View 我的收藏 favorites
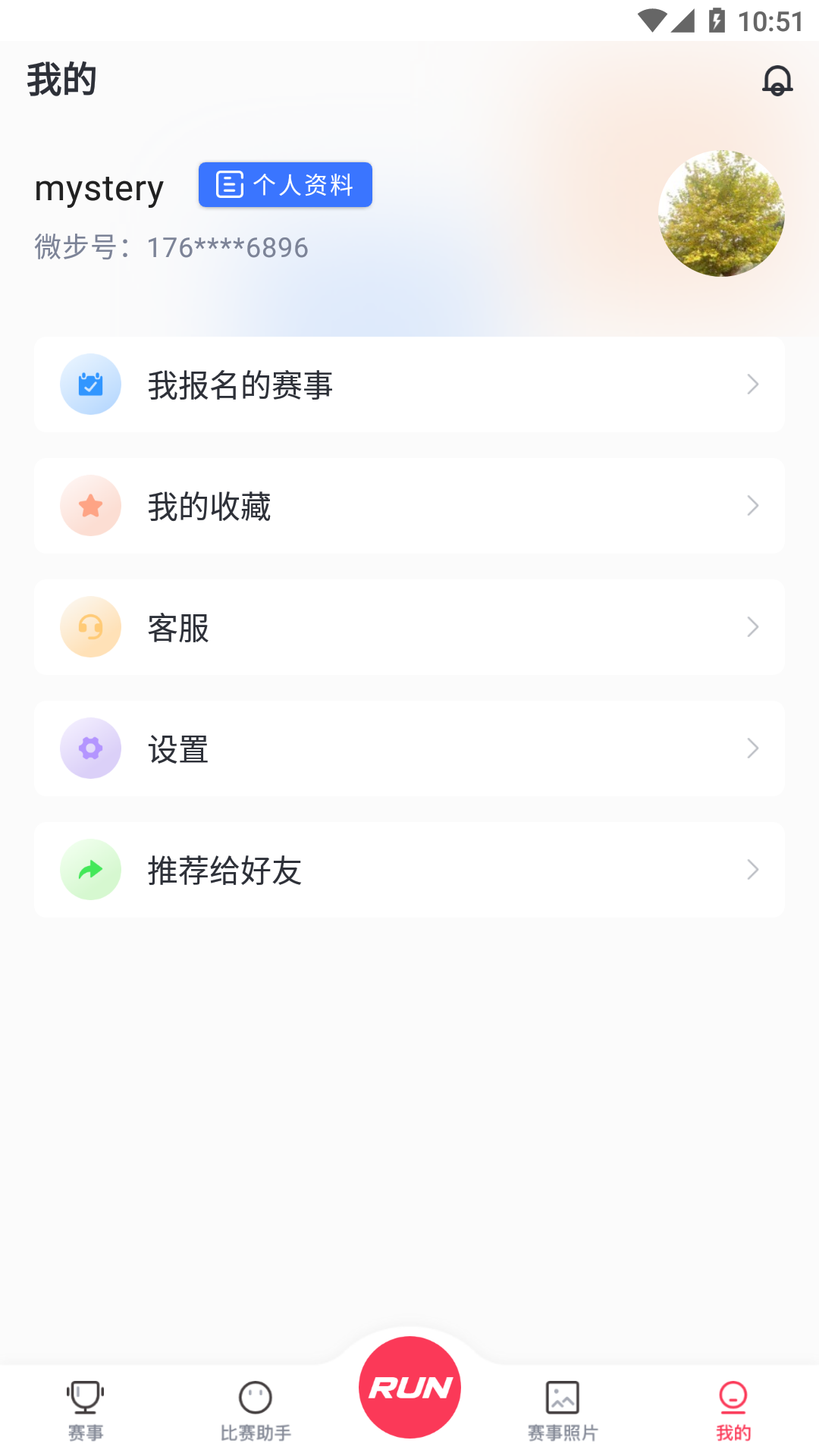The image size is (819, 1456). tap(409, 506)
